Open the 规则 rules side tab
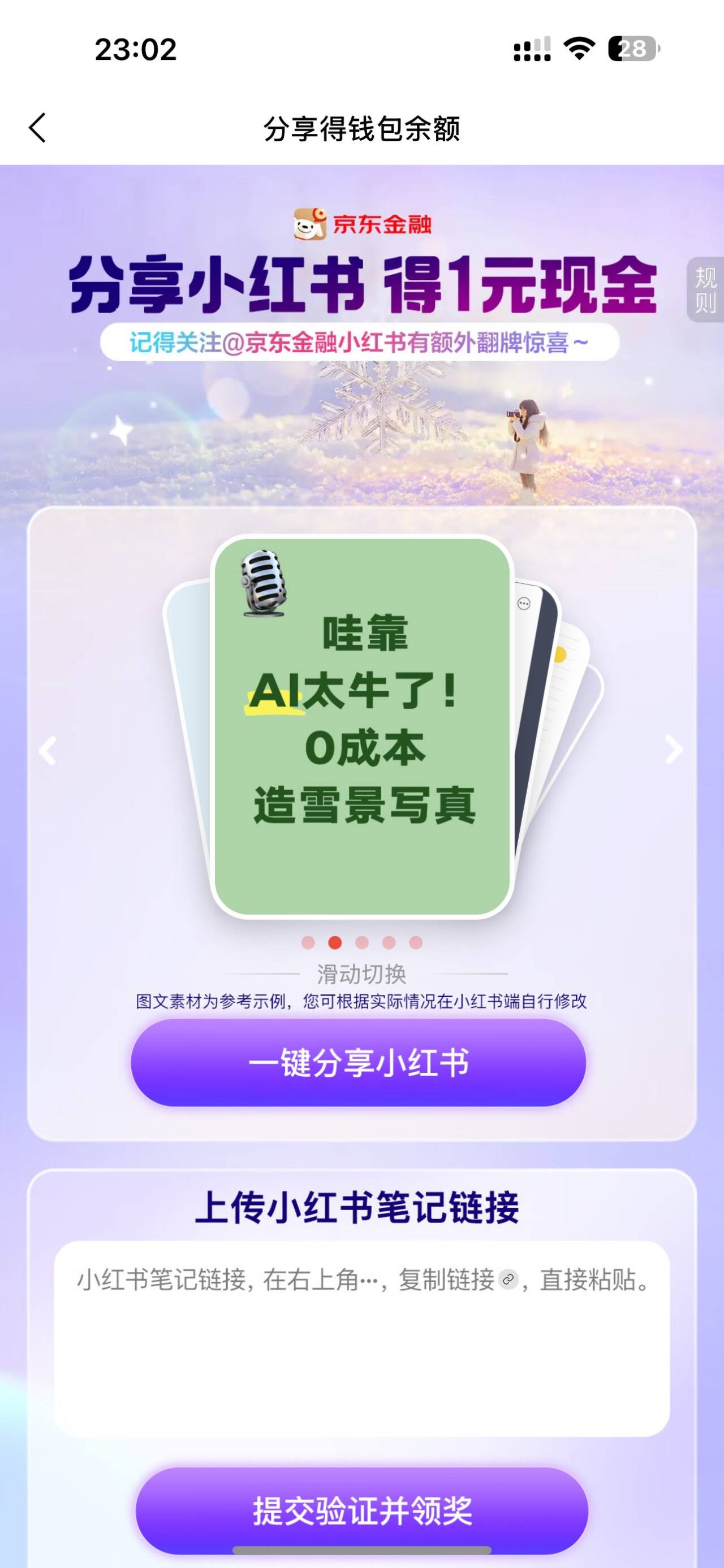Viewport: 724px width, 1568px height. [706, 290]
